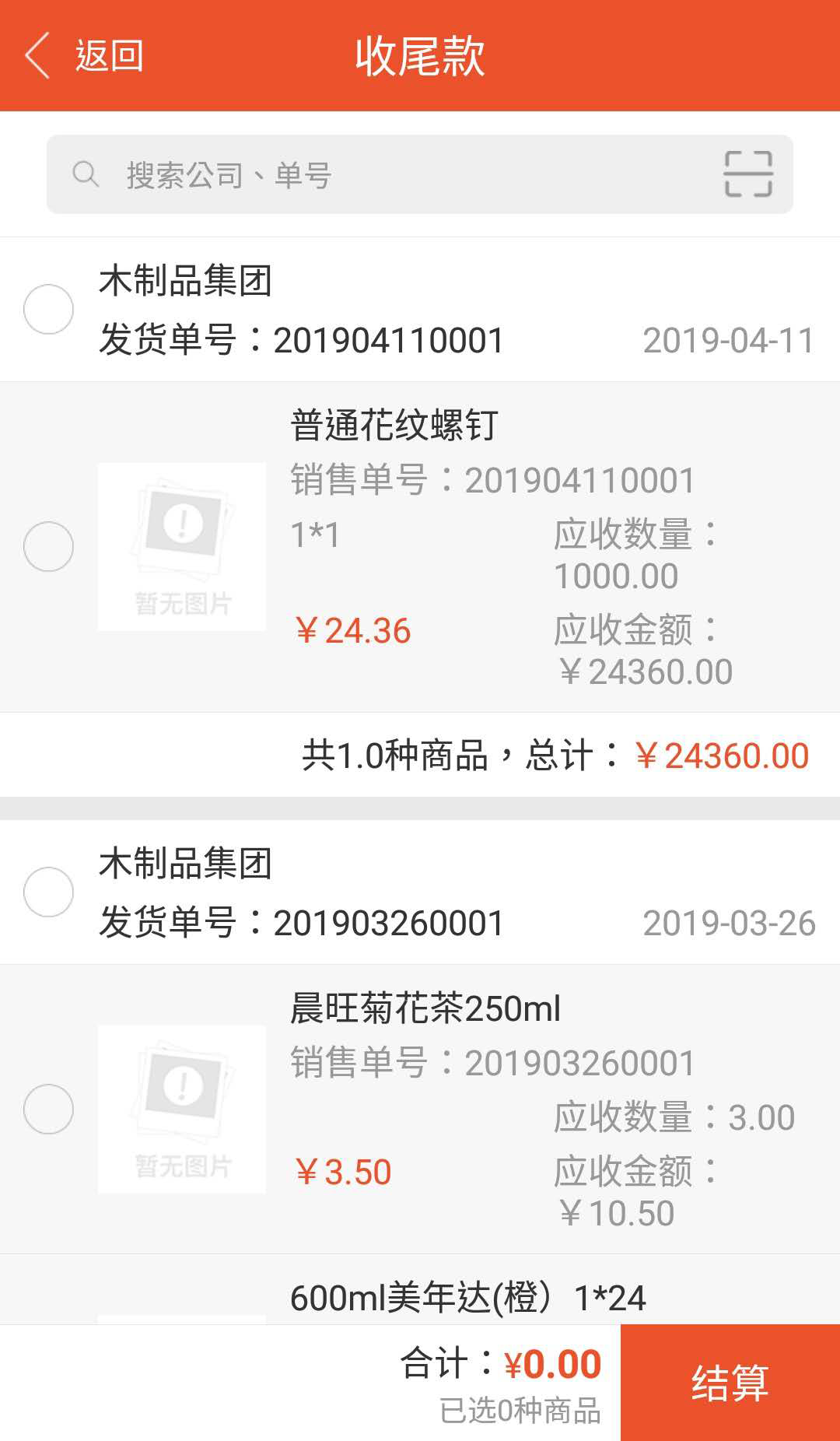Select the delivery order 201904110001 checkbox
The height and width of the screenshot is (1441, 840).
pyautogui.click(x=48, y=309)
